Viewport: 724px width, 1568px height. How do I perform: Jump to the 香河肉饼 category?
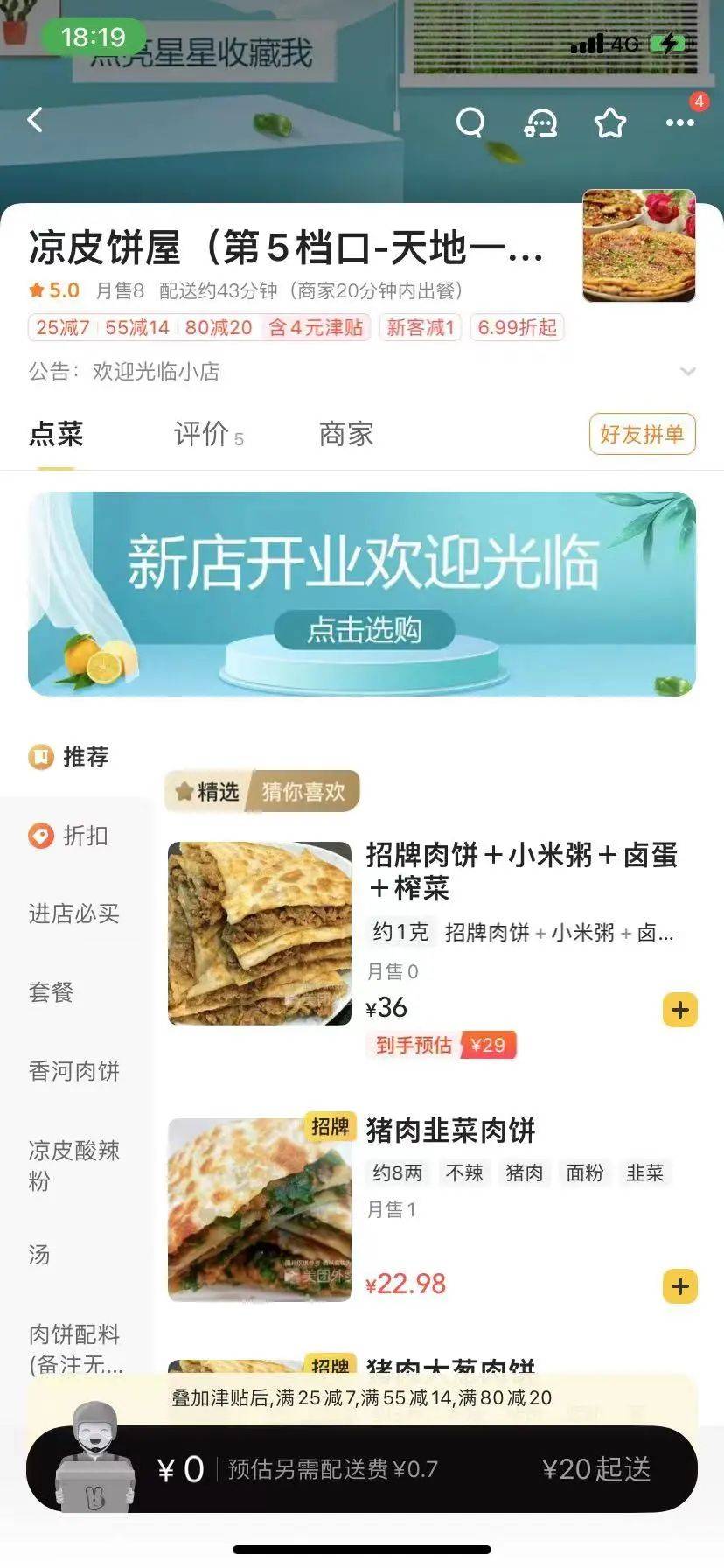pyautogui.click(x=73, y=1071)
